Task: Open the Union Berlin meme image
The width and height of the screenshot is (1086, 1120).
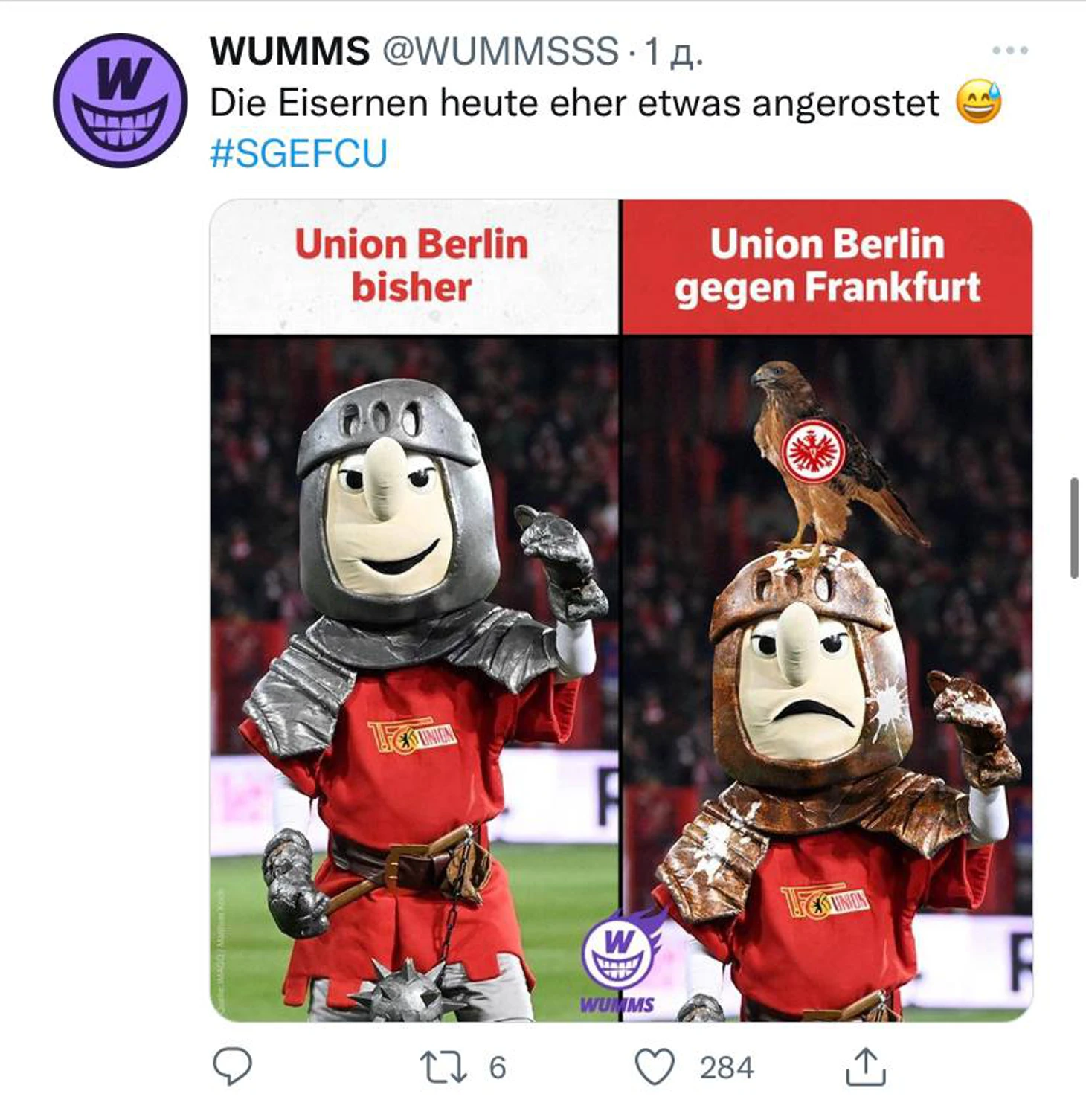Action: point(620,610)
